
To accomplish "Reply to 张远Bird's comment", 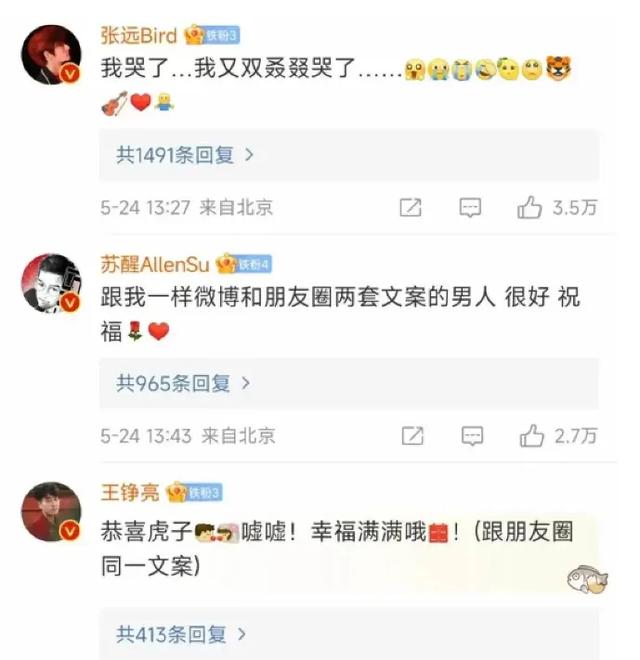I will click(x=469, y=208).
